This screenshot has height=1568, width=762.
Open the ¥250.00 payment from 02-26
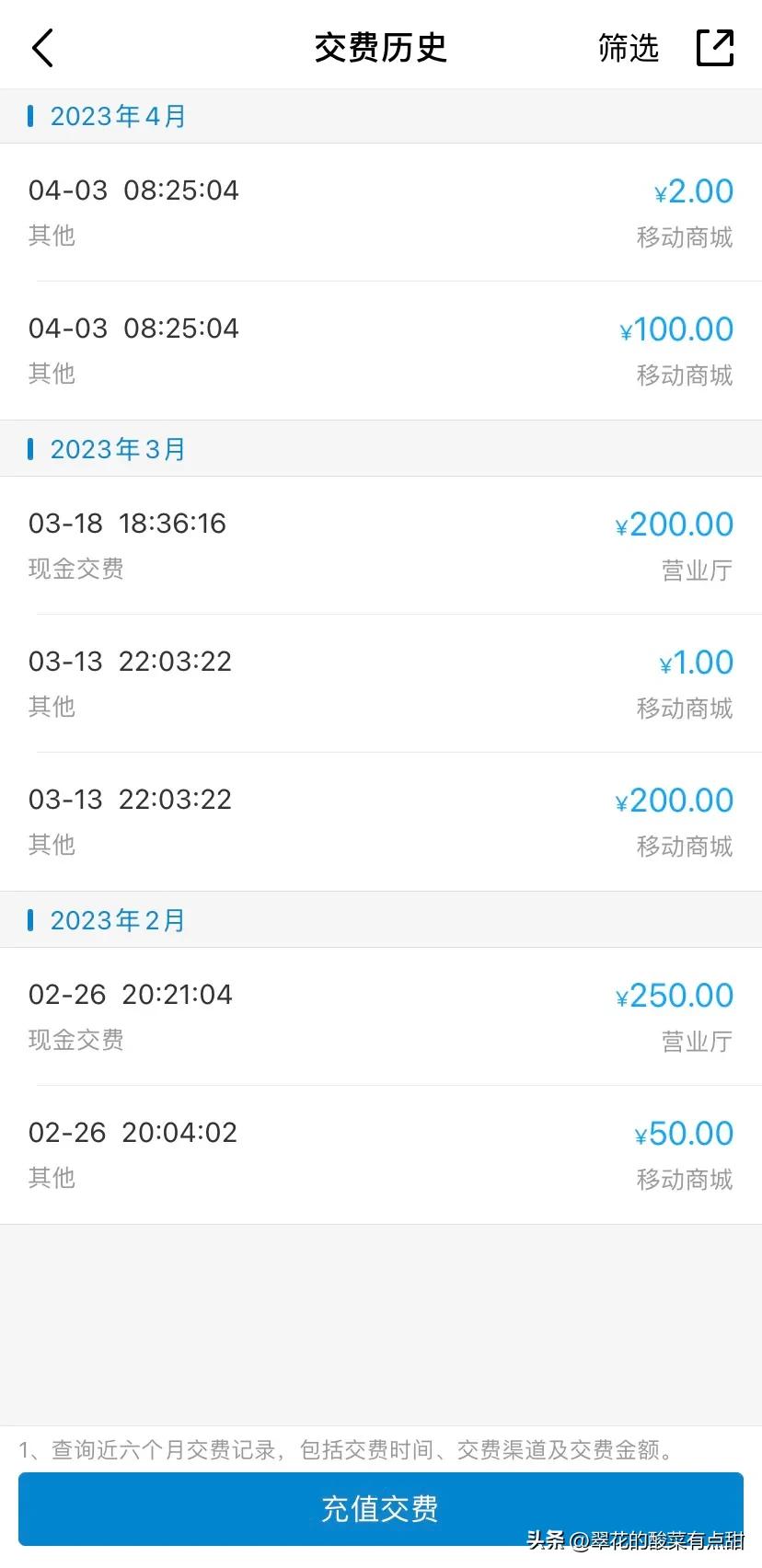click(381, 1016)
